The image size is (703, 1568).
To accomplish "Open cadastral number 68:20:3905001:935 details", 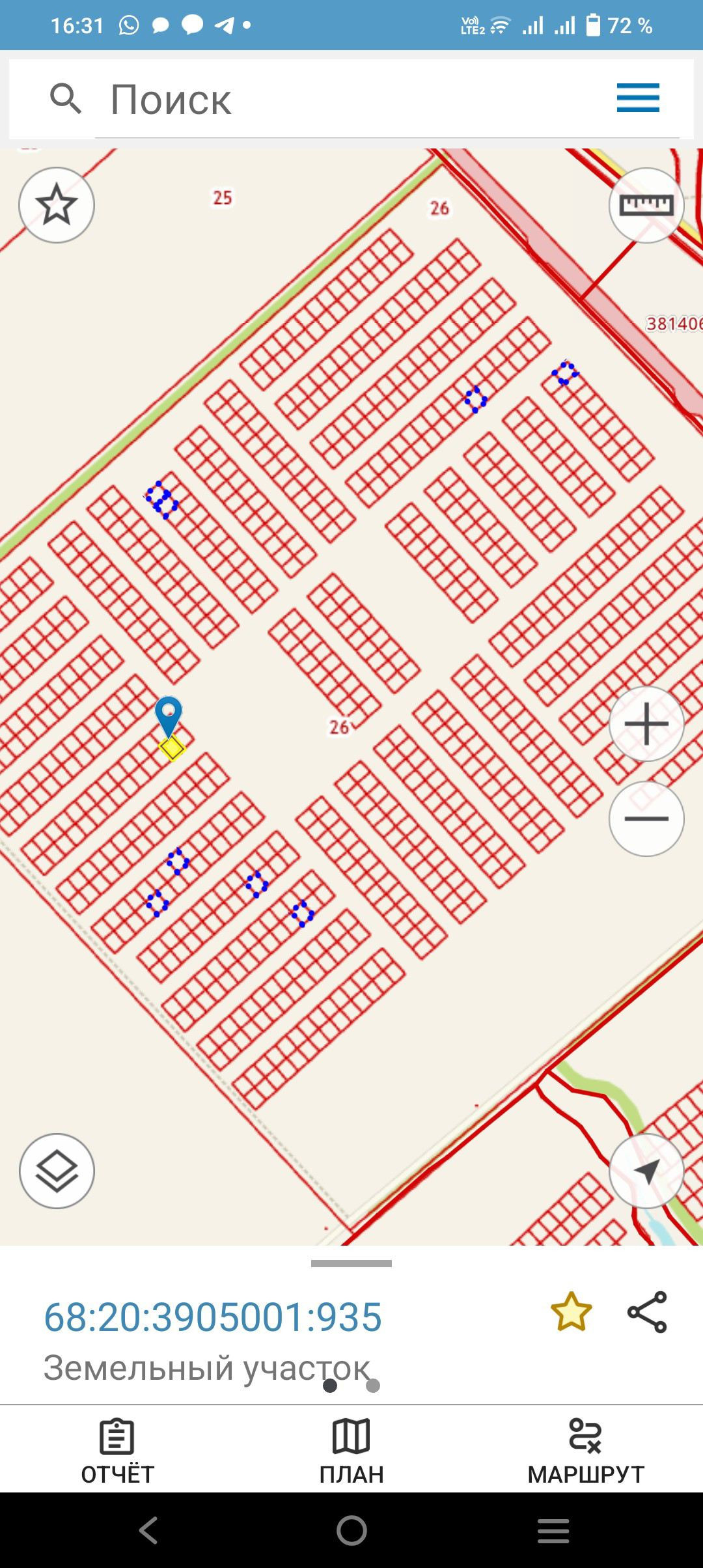I will click(x=213, y=1317).
